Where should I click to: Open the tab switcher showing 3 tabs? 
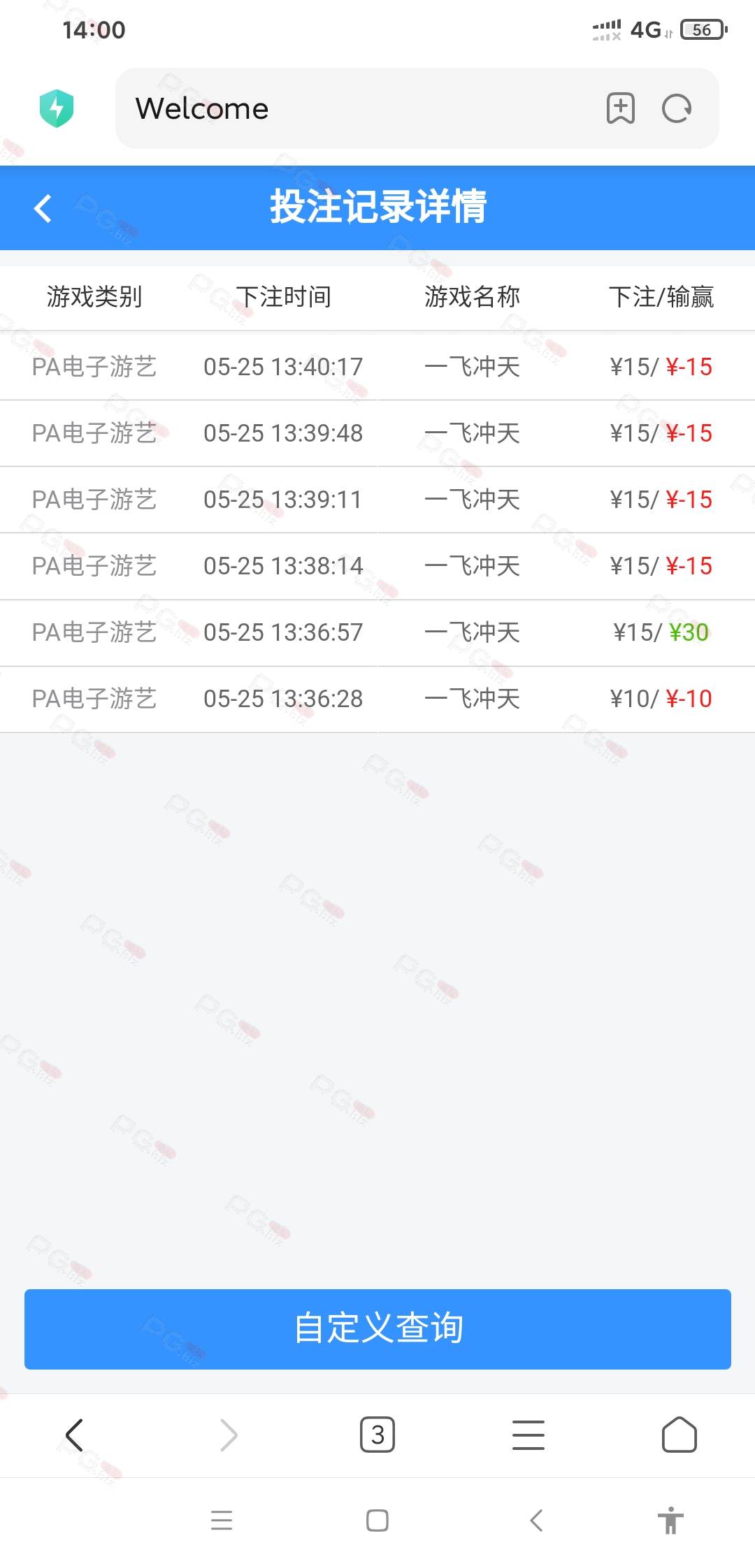tap(377, 1435)
